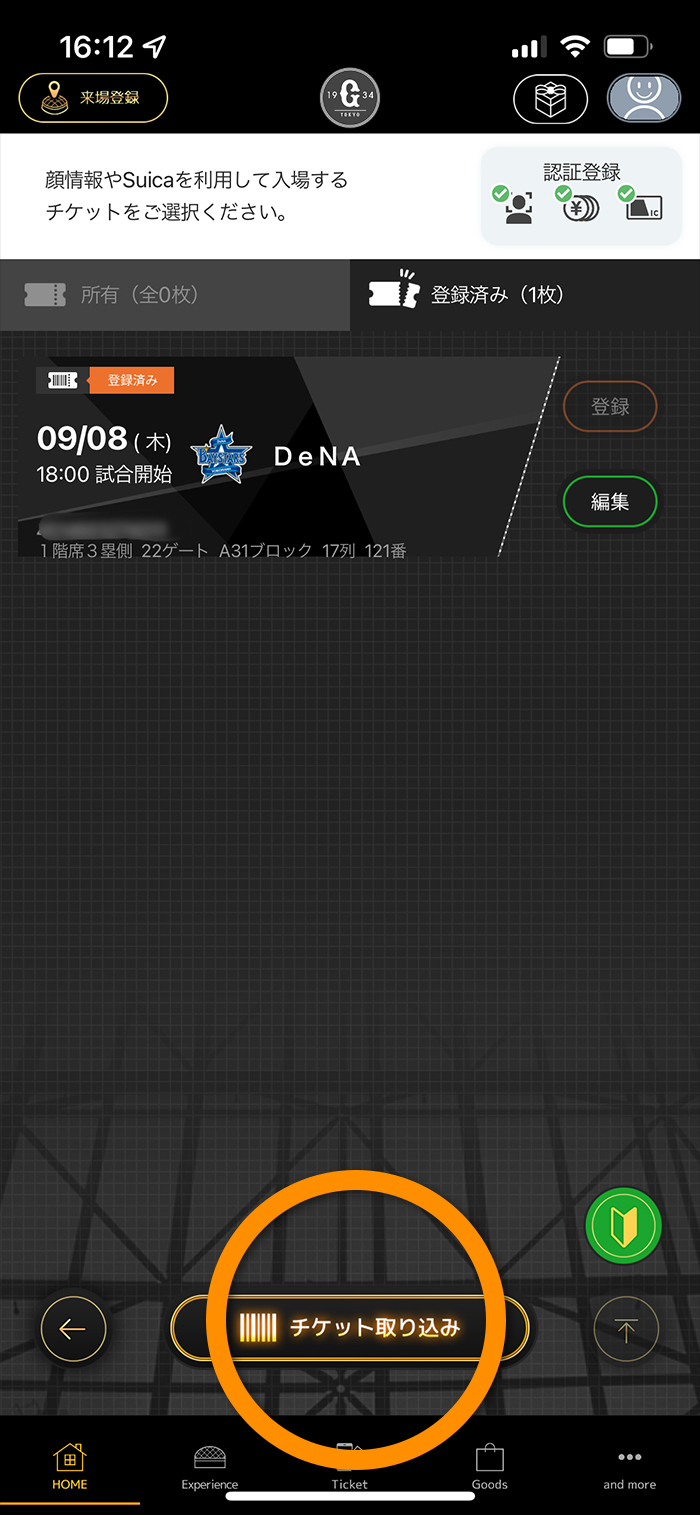Image resolution: width=700 pixels, height=1515 pixels.
Task: Open the Ticket tab
Action: point(350,1466)
